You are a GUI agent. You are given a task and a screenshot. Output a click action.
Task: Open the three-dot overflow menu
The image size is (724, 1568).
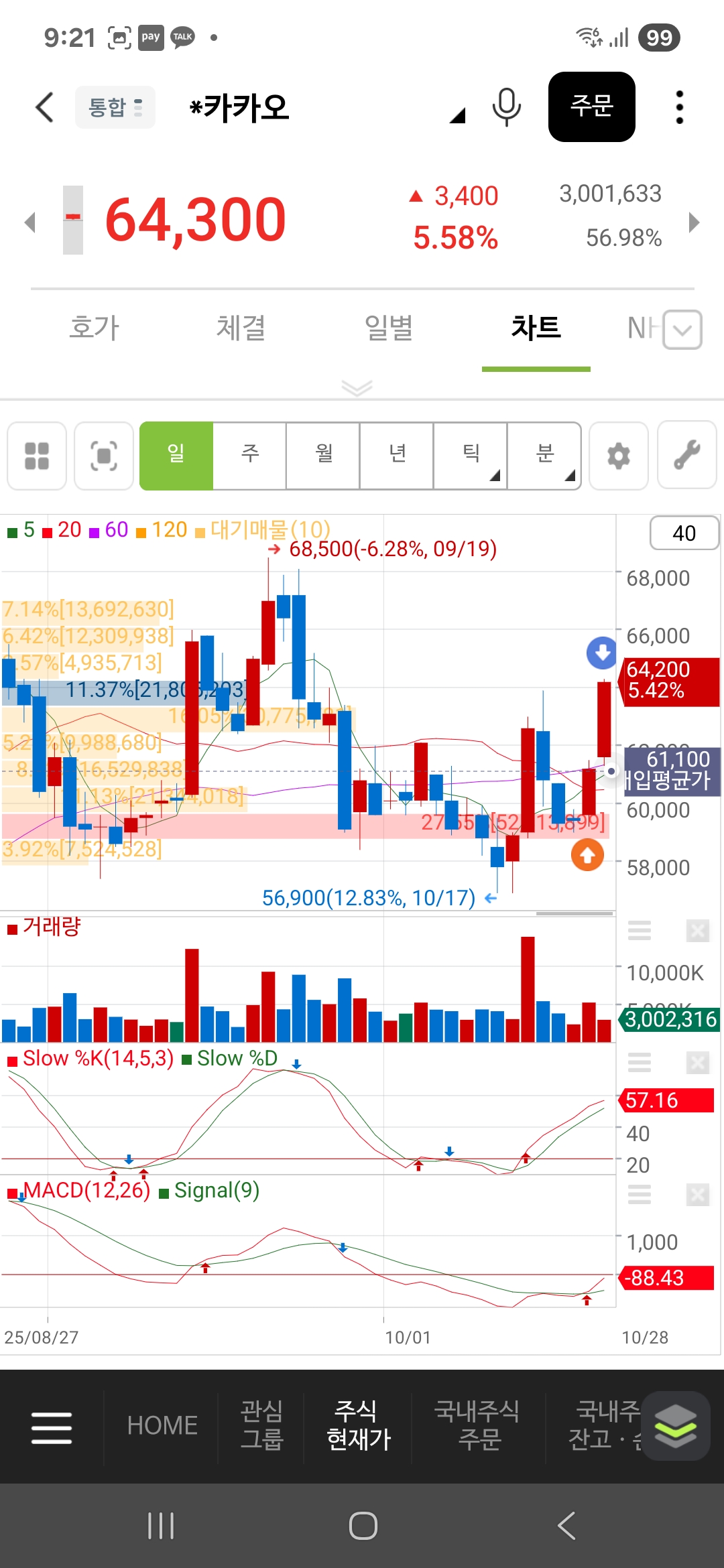pyautogui.click(x=679, y=107)
